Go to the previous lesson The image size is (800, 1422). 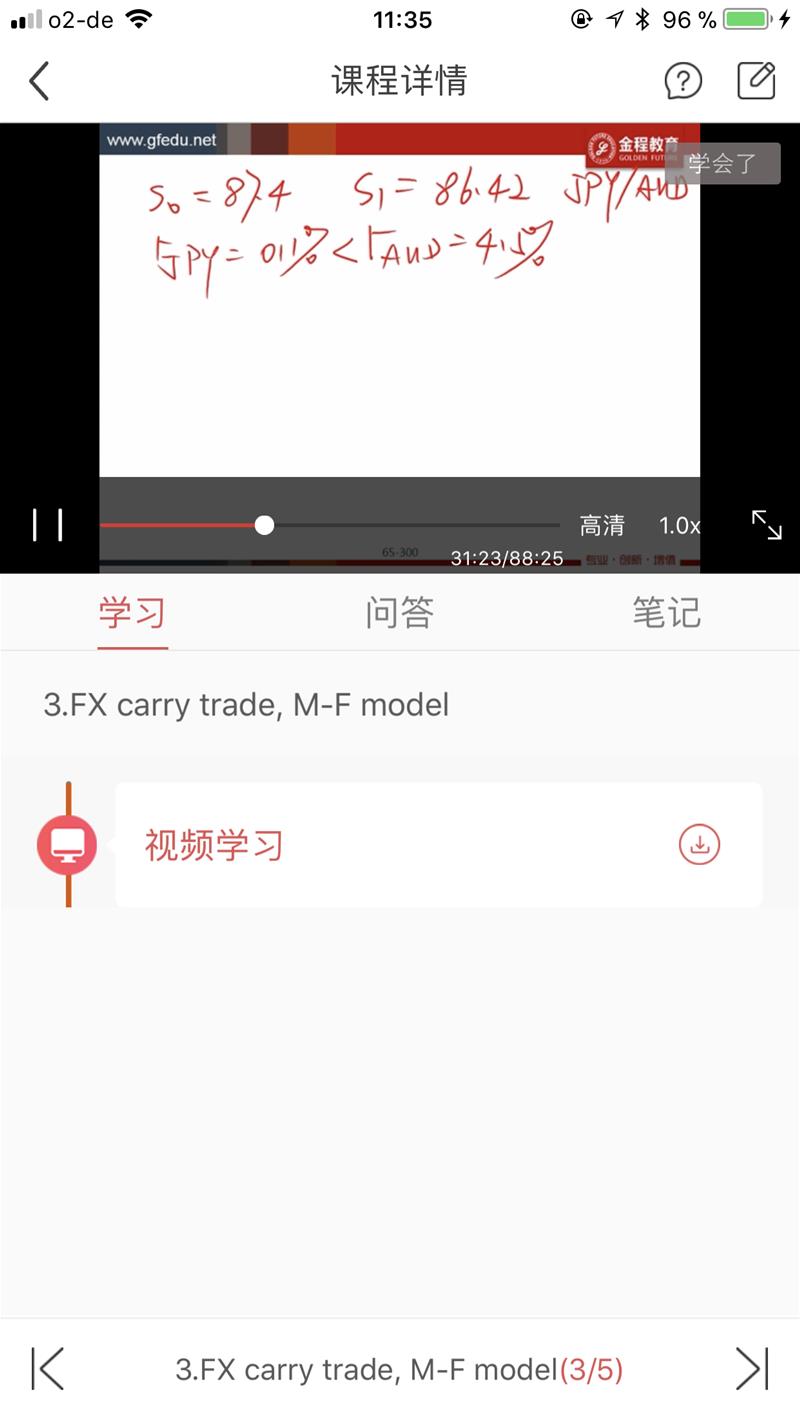tap(47, 1369)
